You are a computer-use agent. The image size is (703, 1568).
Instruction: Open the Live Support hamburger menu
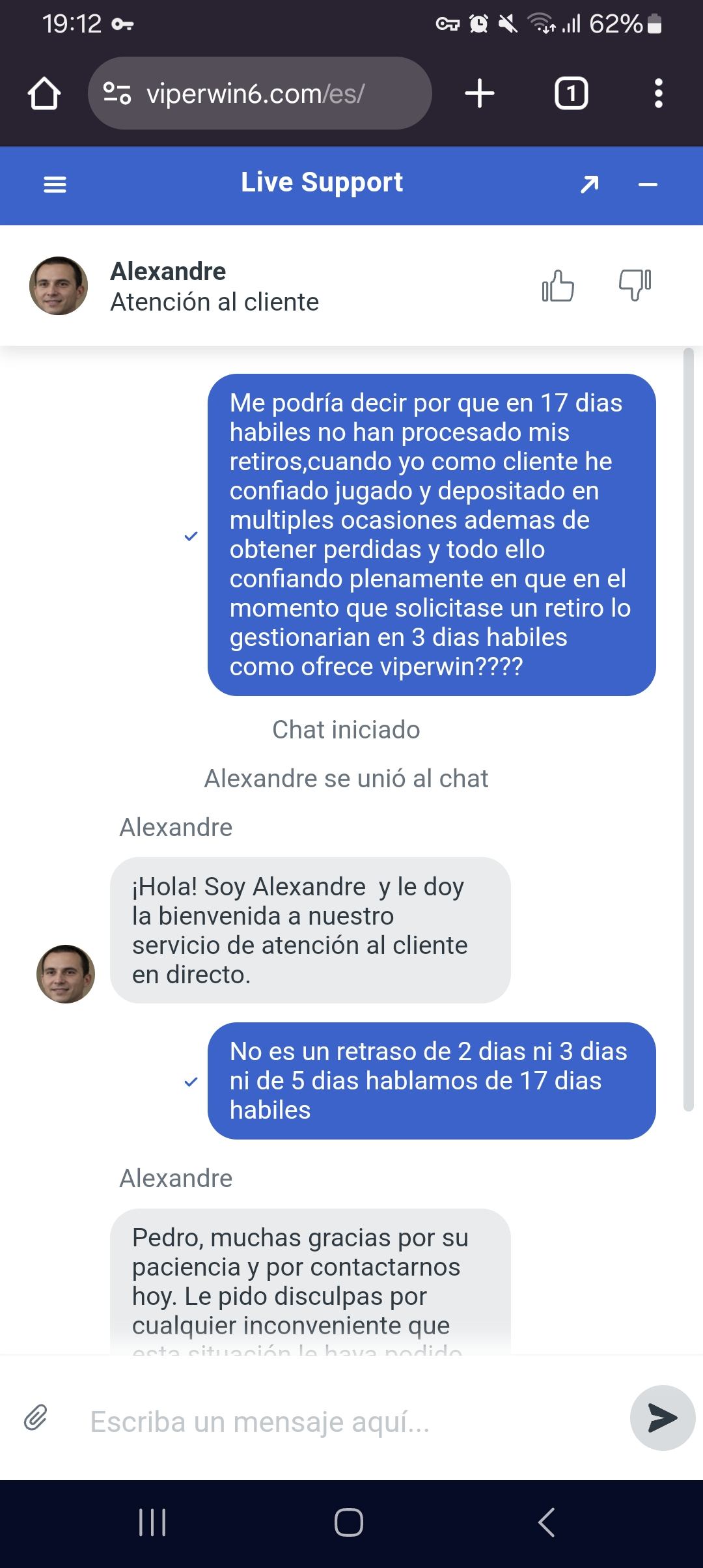click(x=55, y=185)
